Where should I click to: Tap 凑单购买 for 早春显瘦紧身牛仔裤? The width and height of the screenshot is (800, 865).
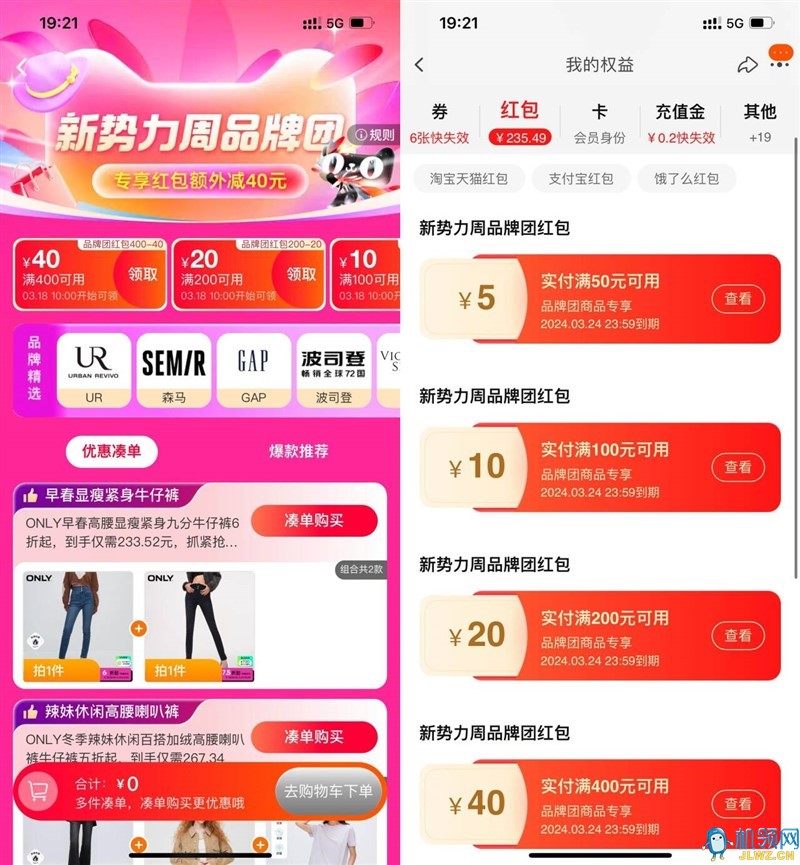[314, 521]
